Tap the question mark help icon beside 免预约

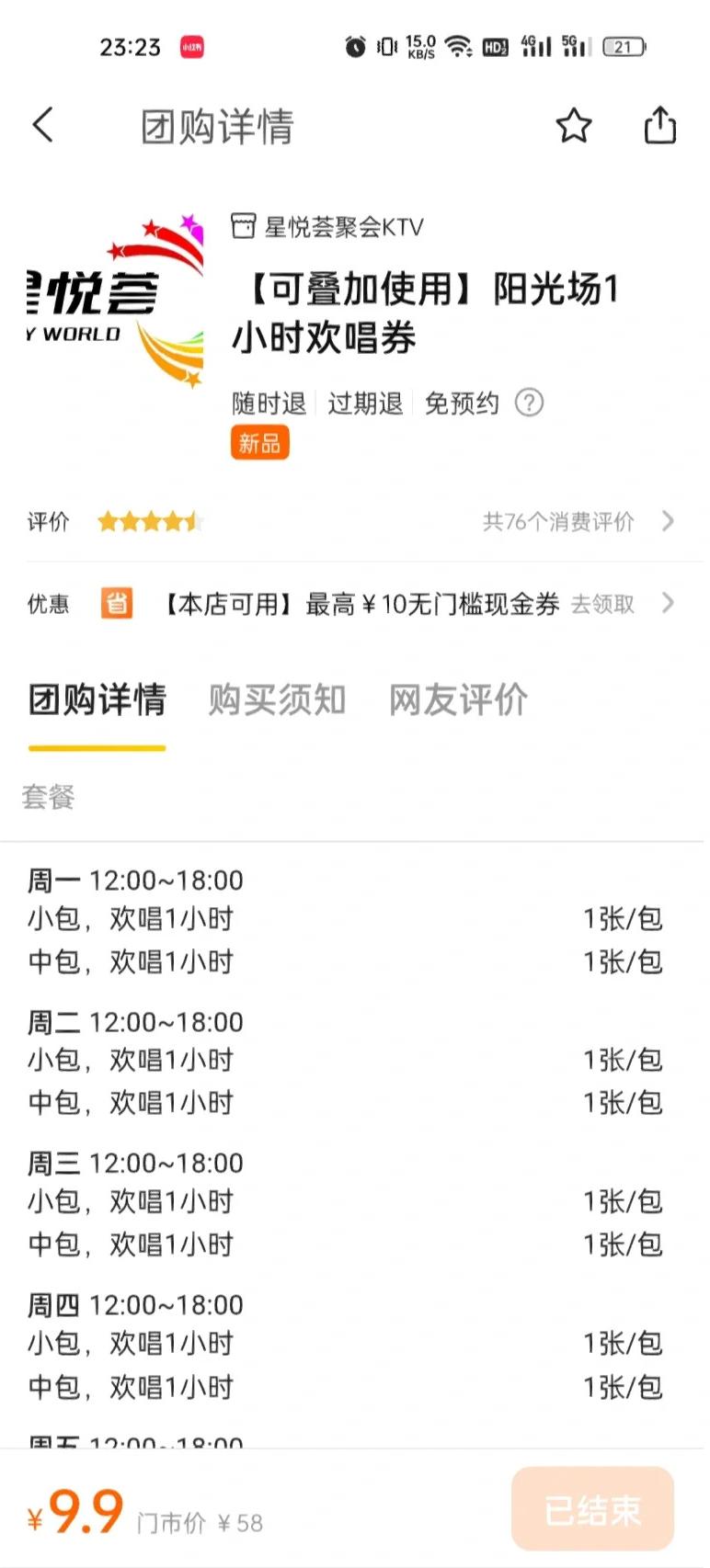529,403
